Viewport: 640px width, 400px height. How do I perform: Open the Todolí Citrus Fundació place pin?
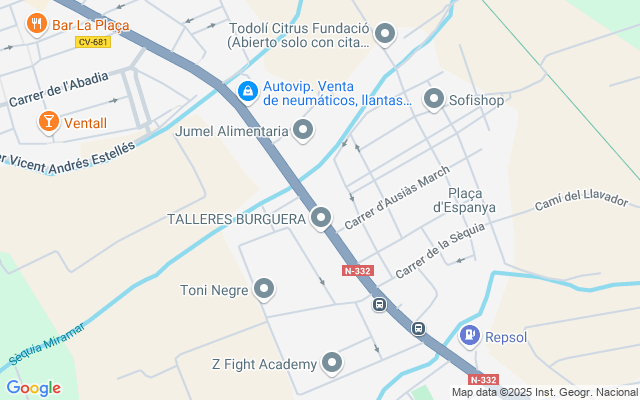tap(385, 36)
